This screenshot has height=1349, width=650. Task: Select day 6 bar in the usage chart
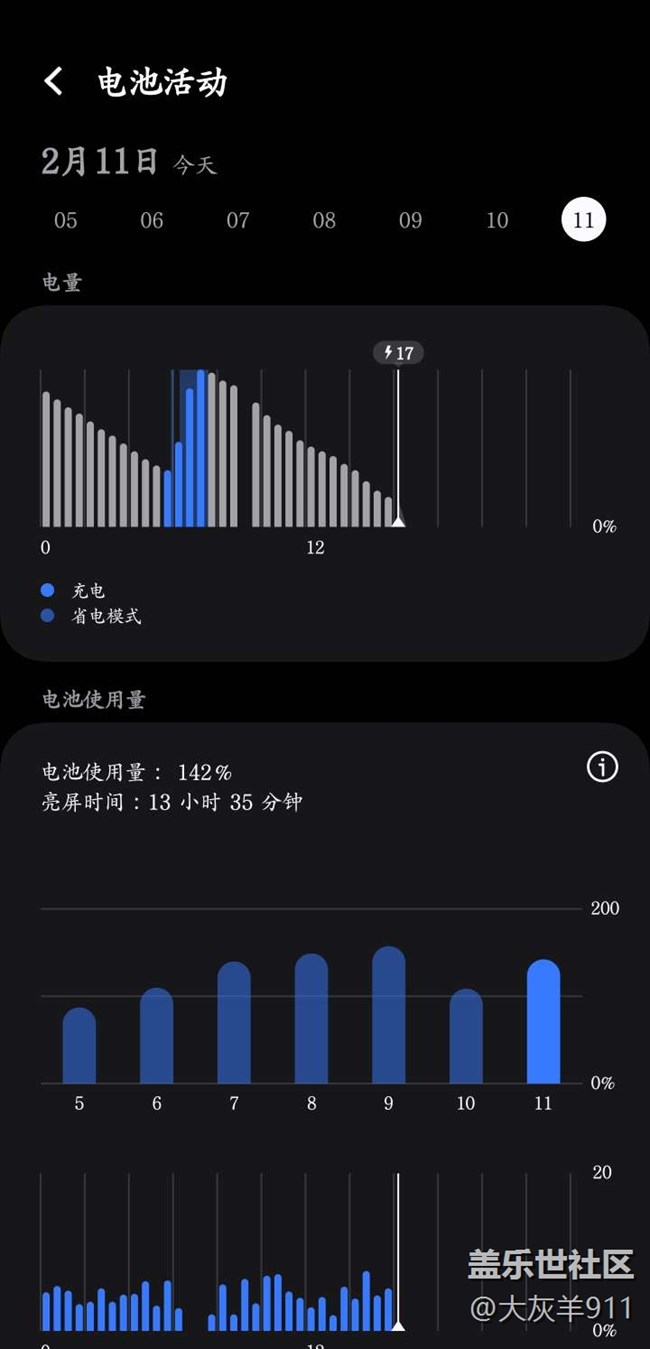(156, 1035)
